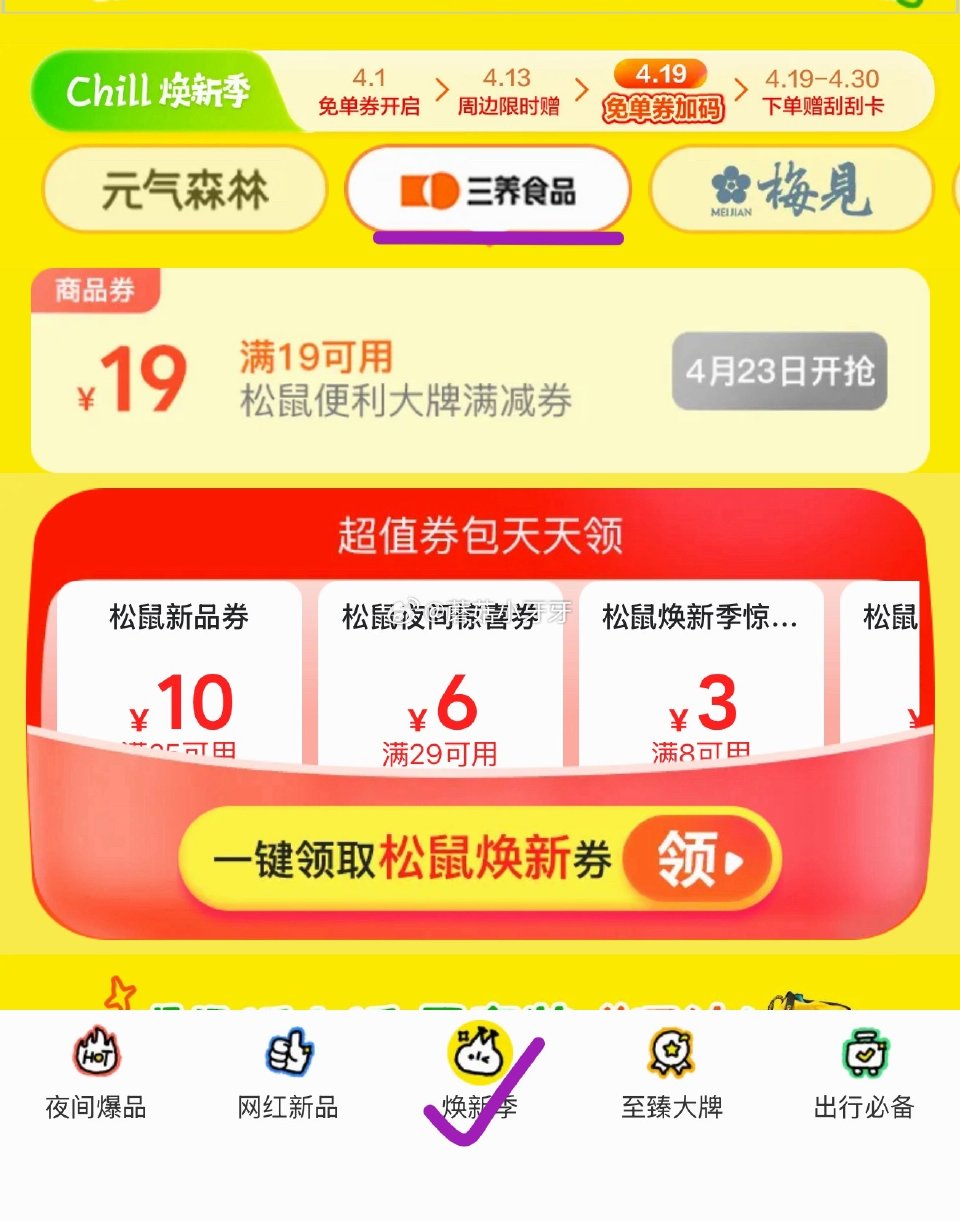This screenshot has height=1221, width=960.
Task: Select the 4.19 免单券加码 milestone
Action: coord(662,90)
